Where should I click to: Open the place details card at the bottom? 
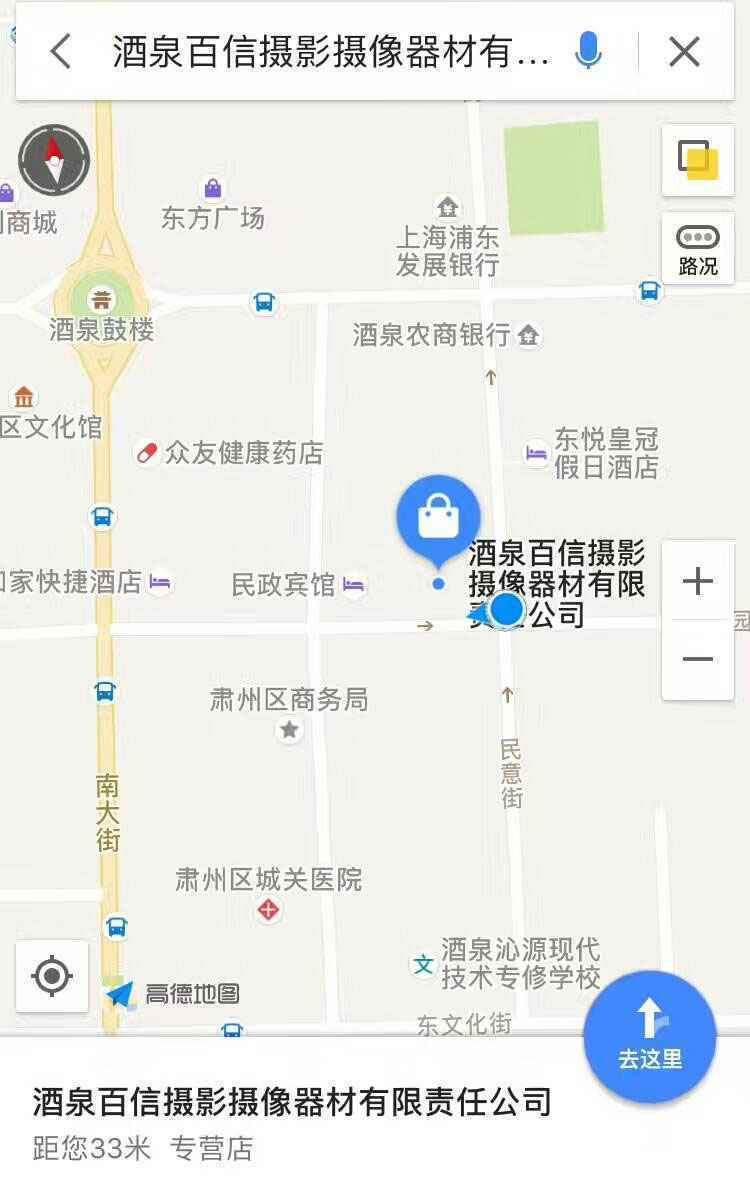(290, 1118)
